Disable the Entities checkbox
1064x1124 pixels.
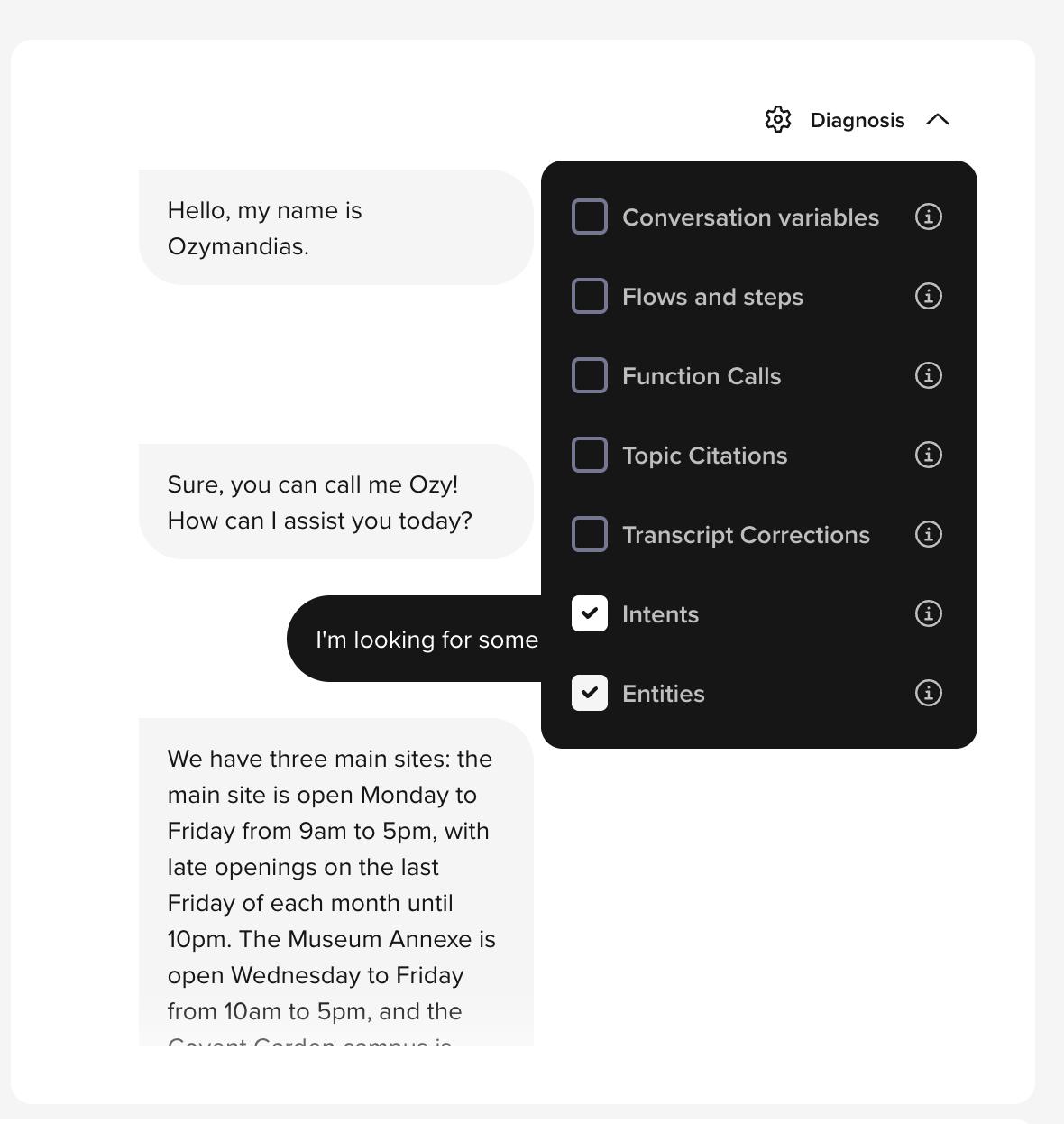pos(590,694)
